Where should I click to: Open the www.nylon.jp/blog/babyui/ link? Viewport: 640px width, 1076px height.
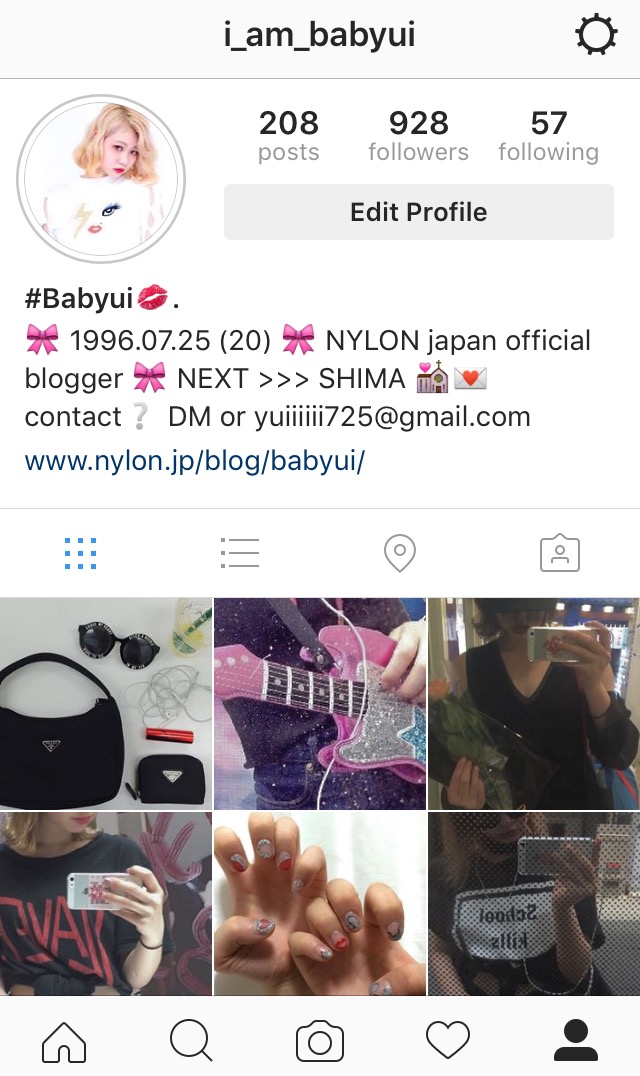(195, 461)
